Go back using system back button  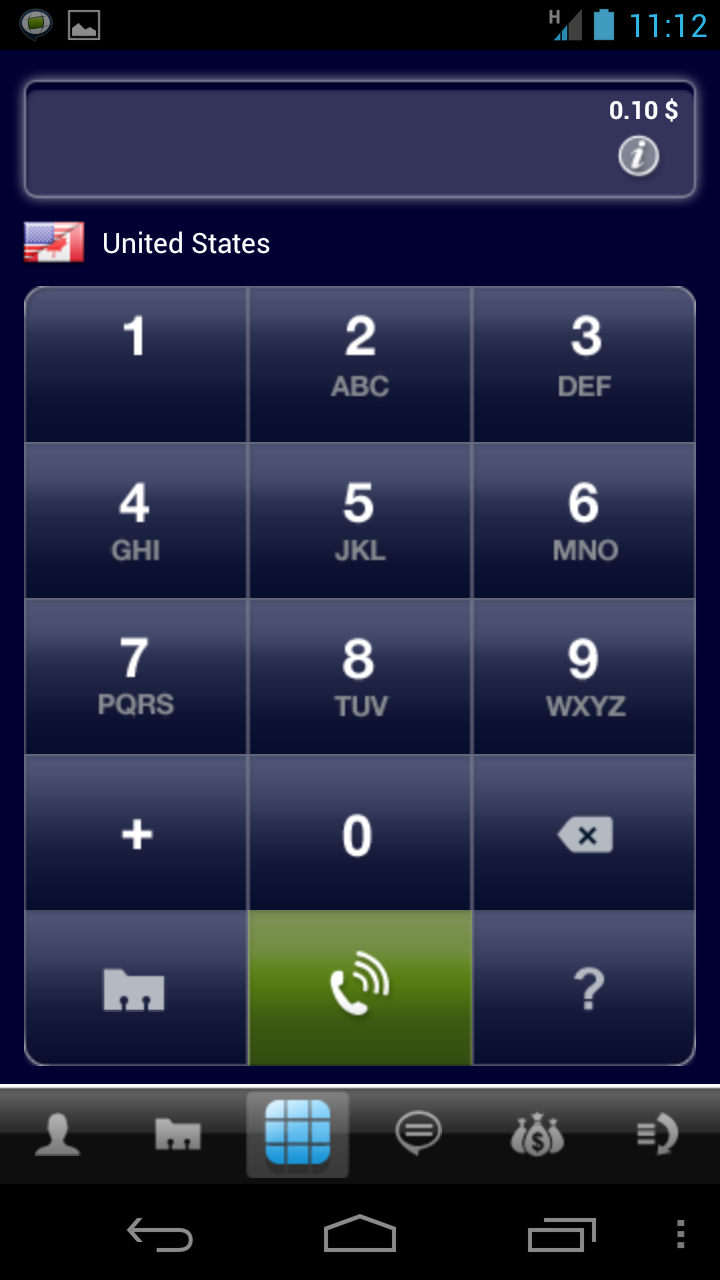(x=160, y=1235)
